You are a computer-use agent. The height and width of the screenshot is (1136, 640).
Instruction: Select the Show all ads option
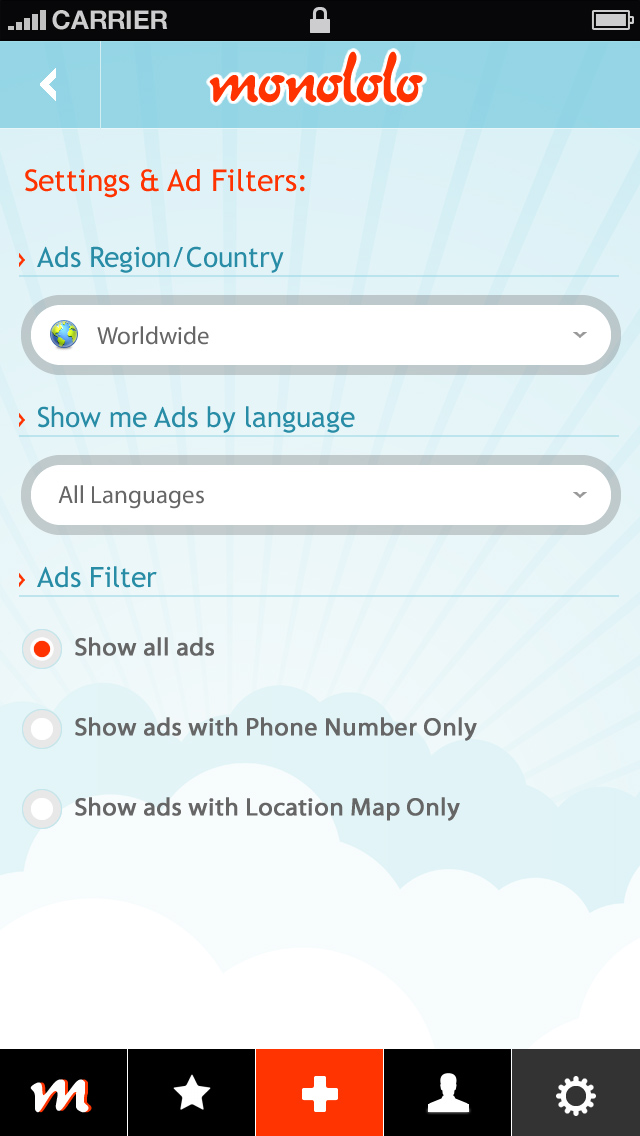[x=42, y=649]
